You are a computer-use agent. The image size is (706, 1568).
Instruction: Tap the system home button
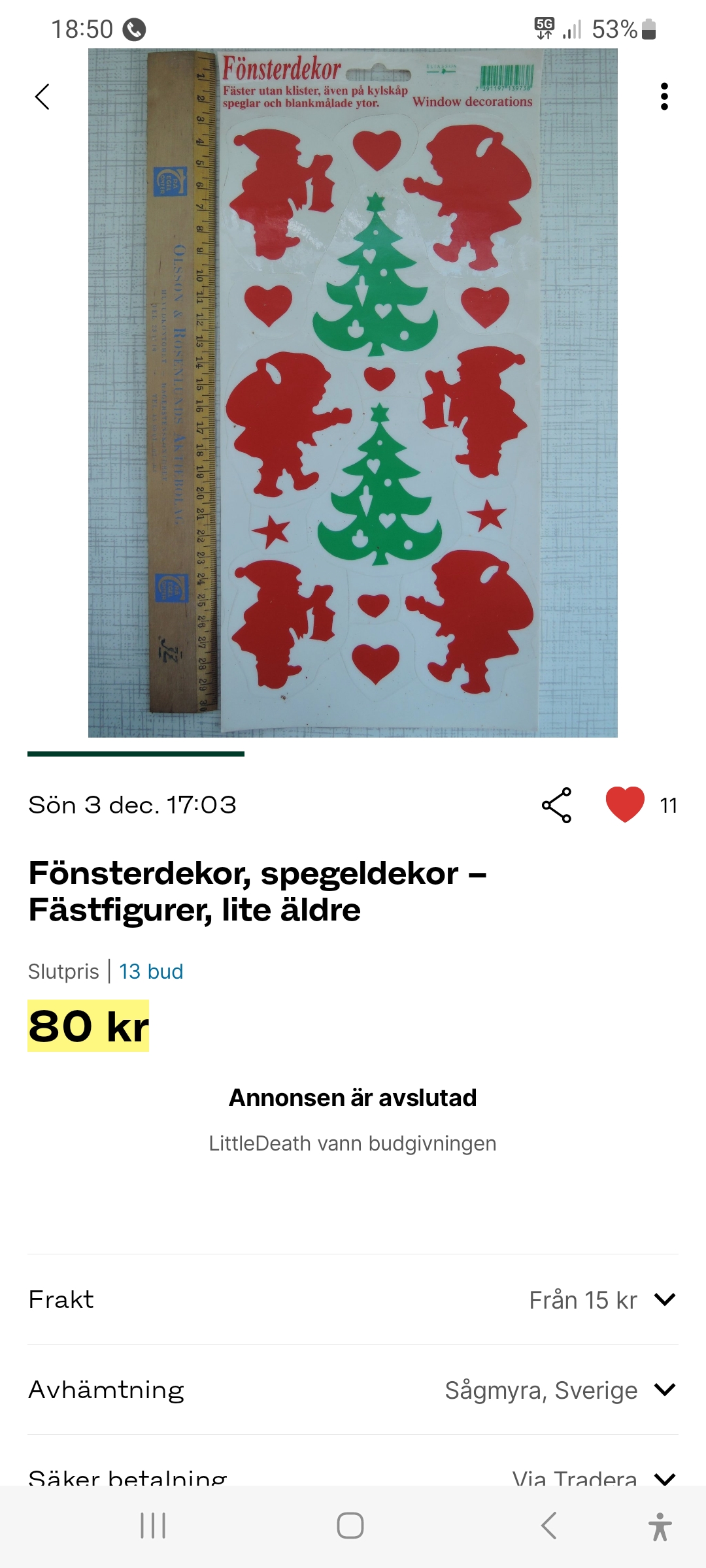[x=350, y=1526]
